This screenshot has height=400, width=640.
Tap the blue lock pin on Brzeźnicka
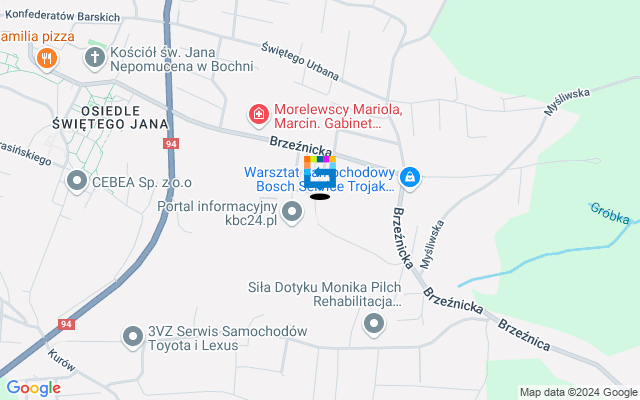point(409,177)
